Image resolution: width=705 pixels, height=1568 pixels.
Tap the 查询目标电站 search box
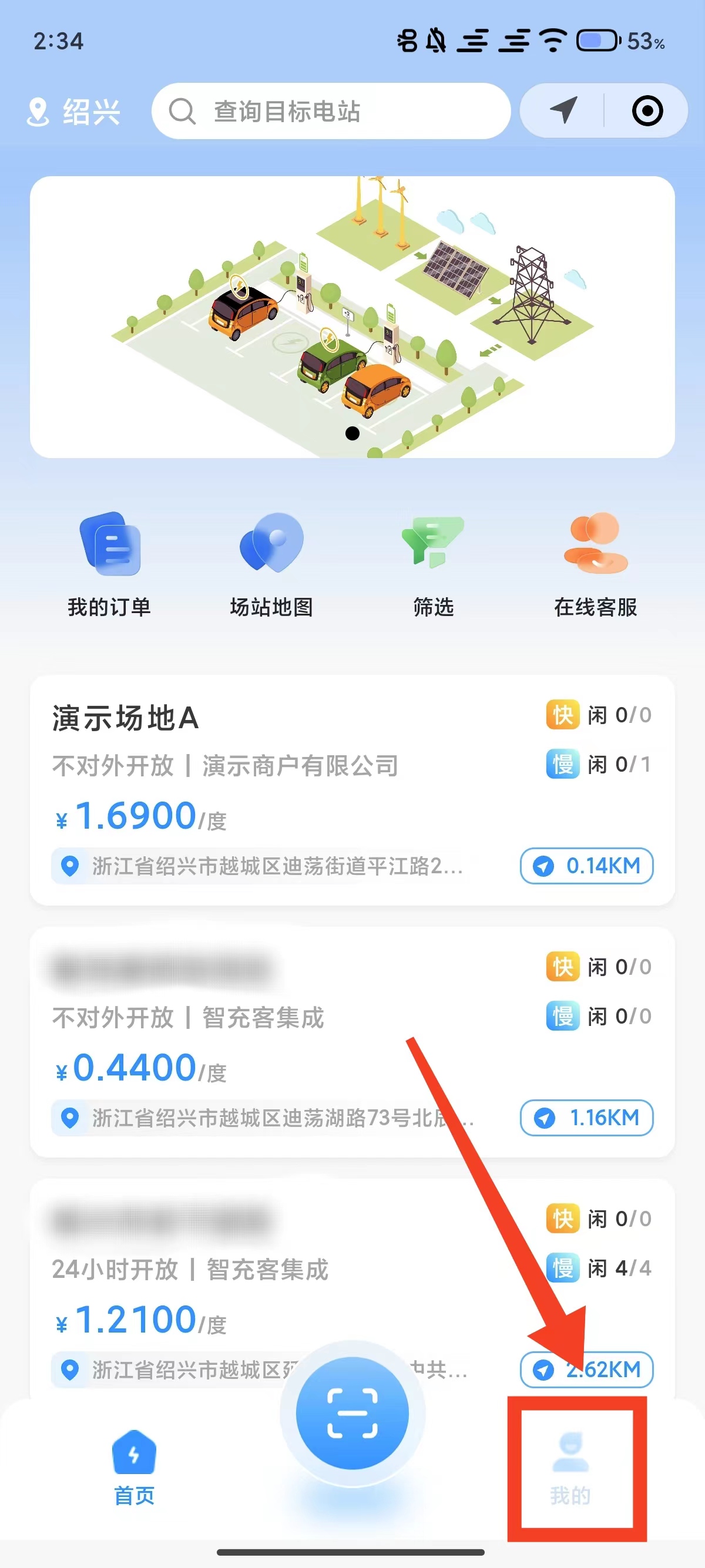(x=331, y=112)
